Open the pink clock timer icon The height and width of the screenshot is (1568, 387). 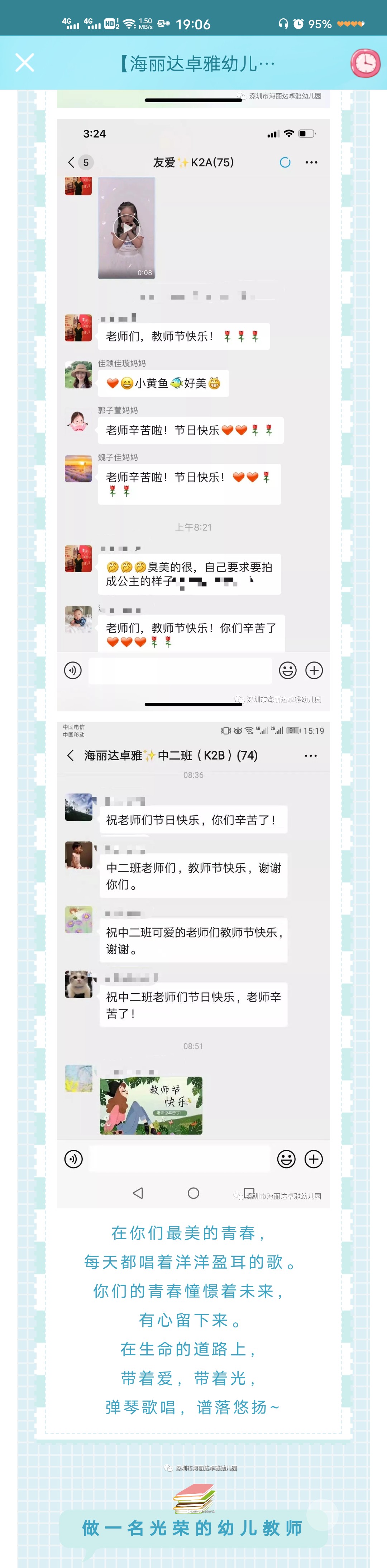(365, 63)
